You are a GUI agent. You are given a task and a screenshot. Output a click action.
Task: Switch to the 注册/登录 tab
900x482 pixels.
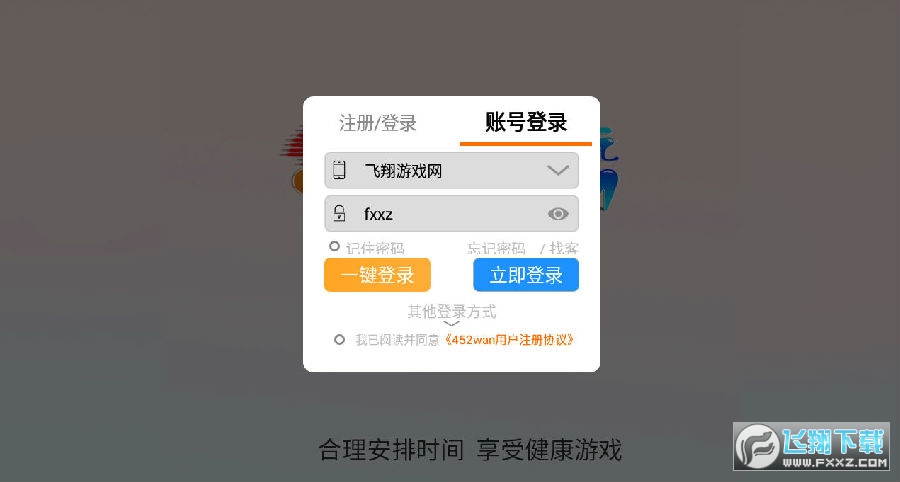point(377,124)
